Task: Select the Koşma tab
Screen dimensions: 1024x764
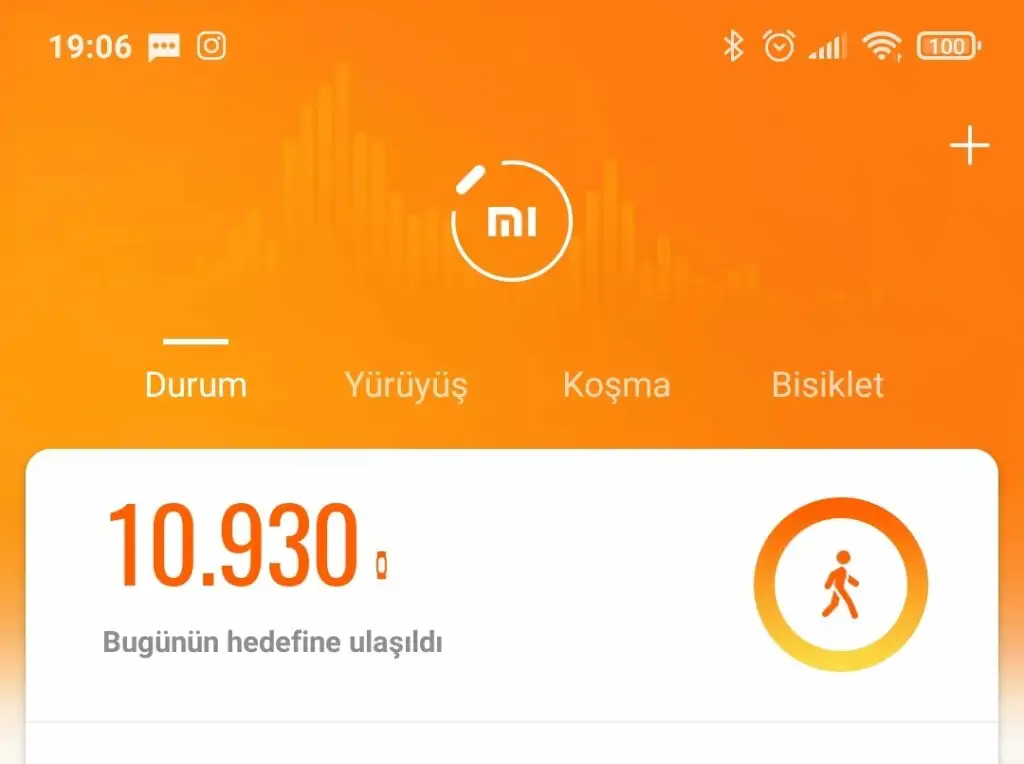Action: pos(616,385)
